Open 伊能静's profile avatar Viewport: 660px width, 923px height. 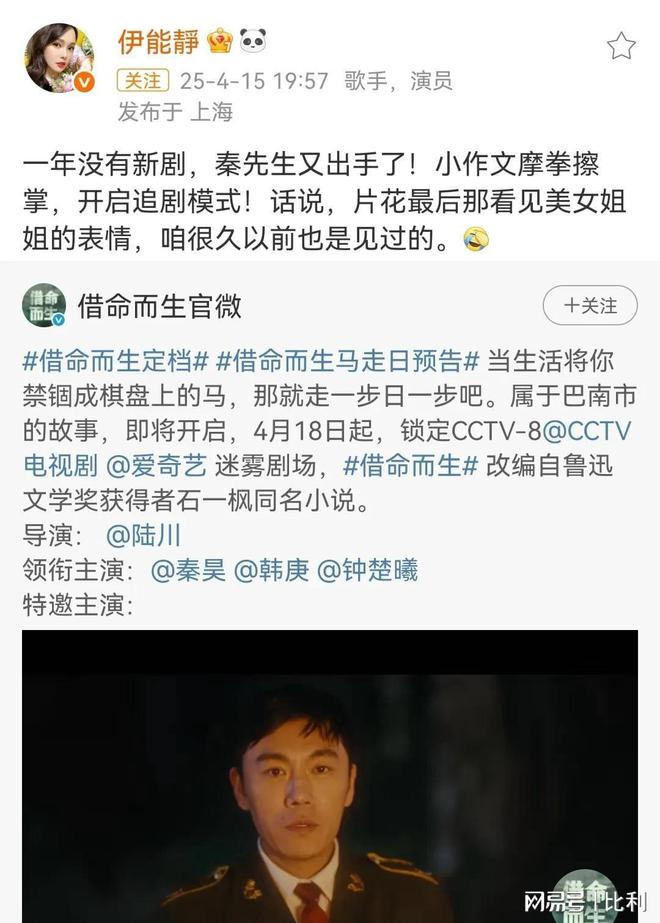pyautogui.click(x=59, y=59)
